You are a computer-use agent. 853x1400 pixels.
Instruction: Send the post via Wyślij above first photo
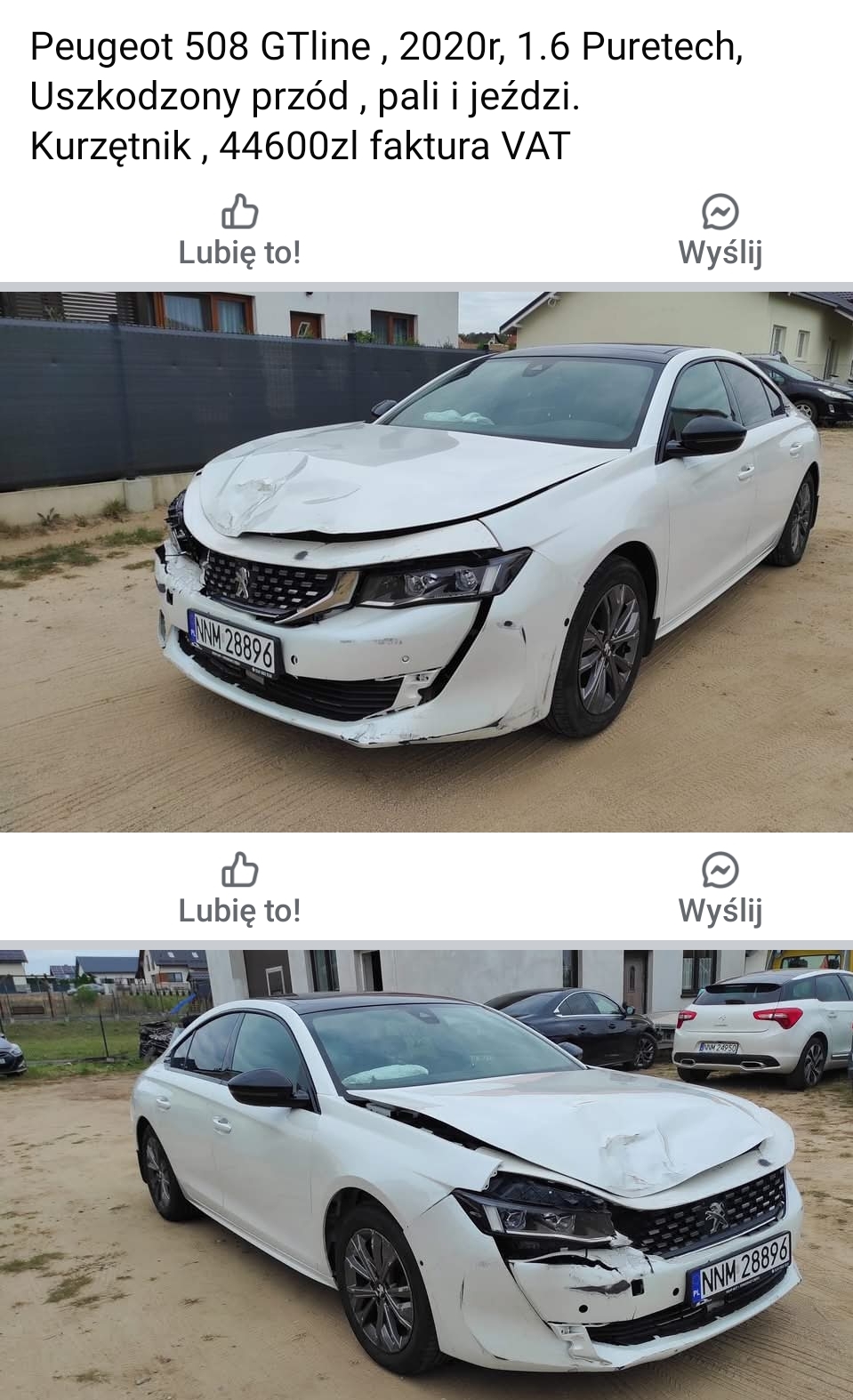(x=720, y=229)
